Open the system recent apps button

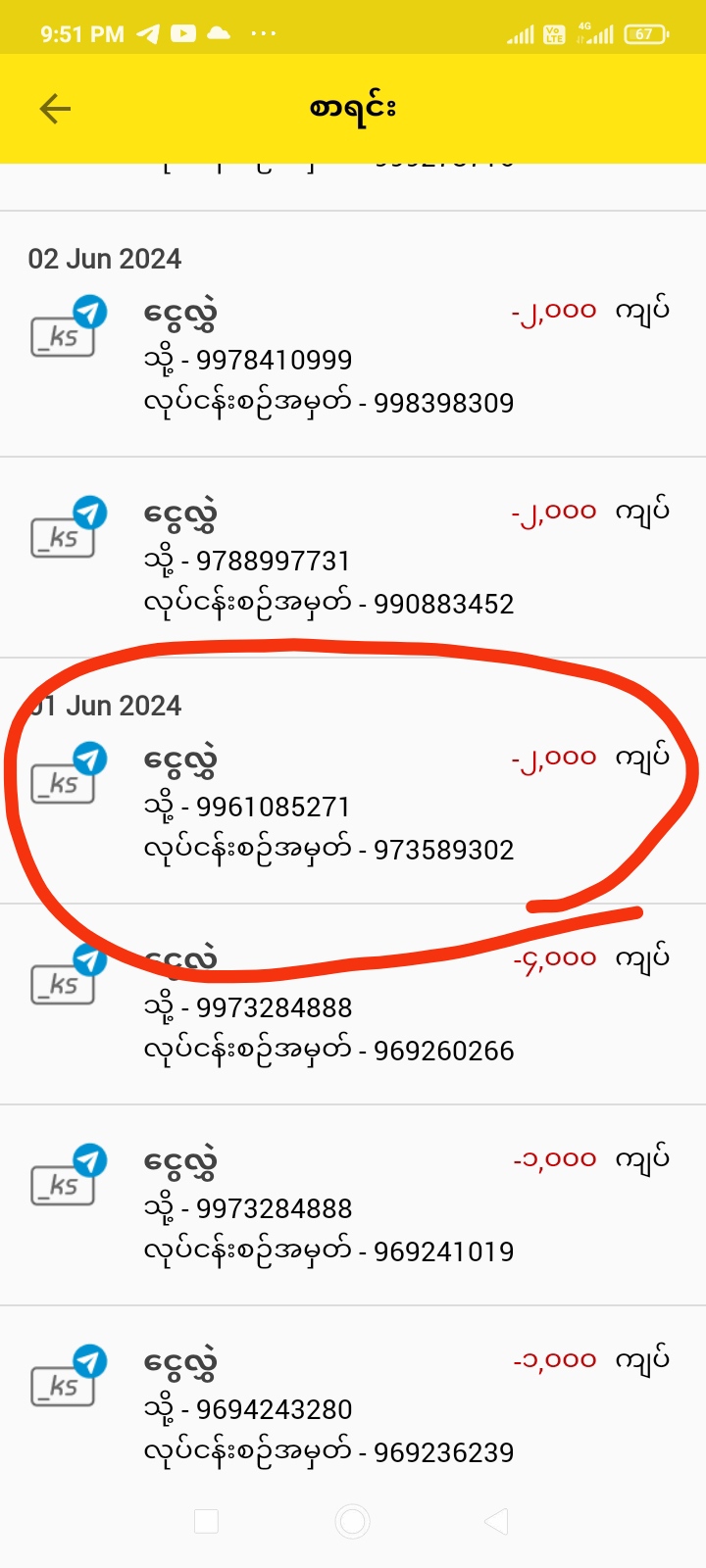207,1521
